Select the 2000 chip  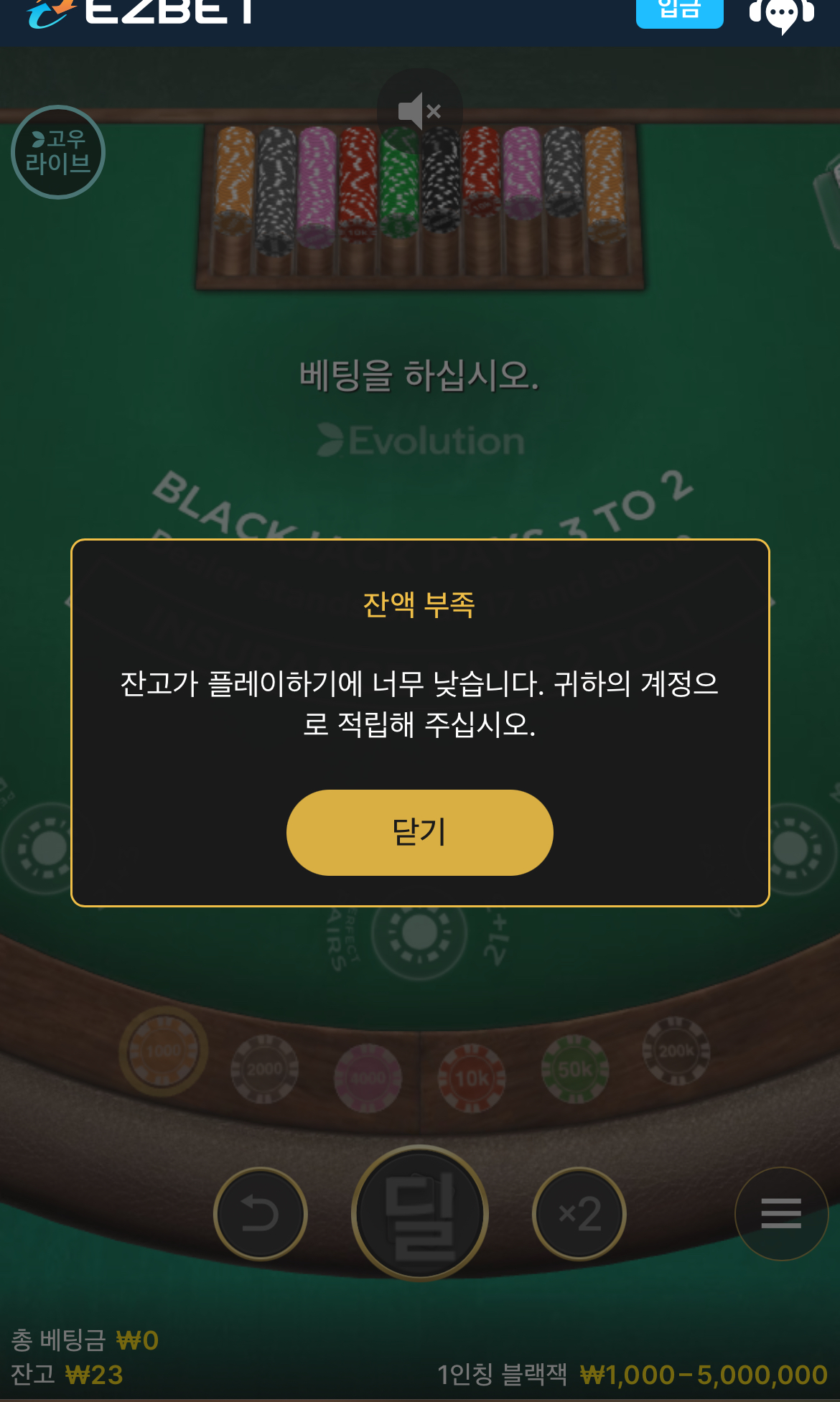click(265, 1069)
